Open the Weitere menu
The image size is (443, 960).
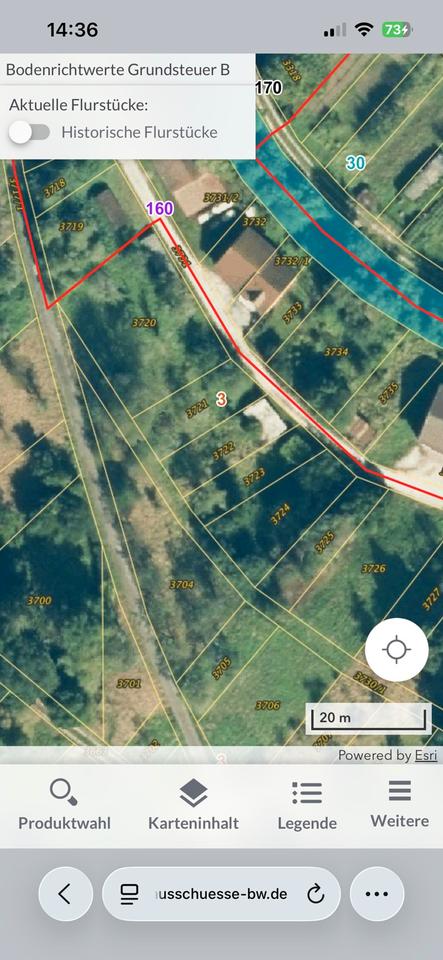(400, 803)
